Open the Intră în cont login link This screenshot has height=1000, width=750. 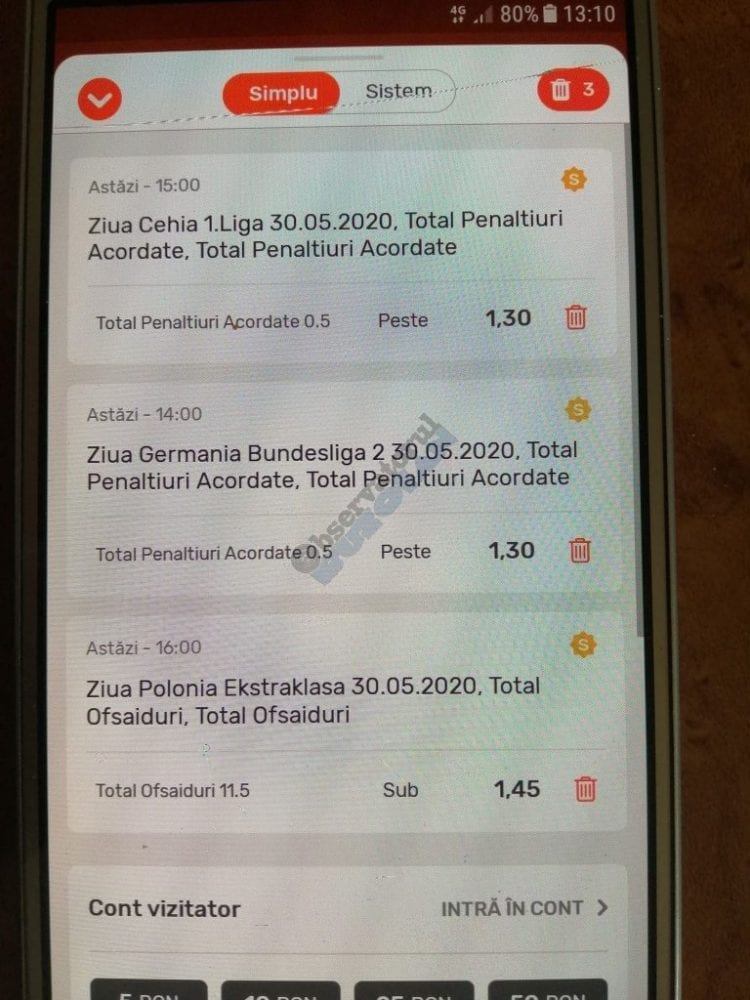click(x=524, y=908)
